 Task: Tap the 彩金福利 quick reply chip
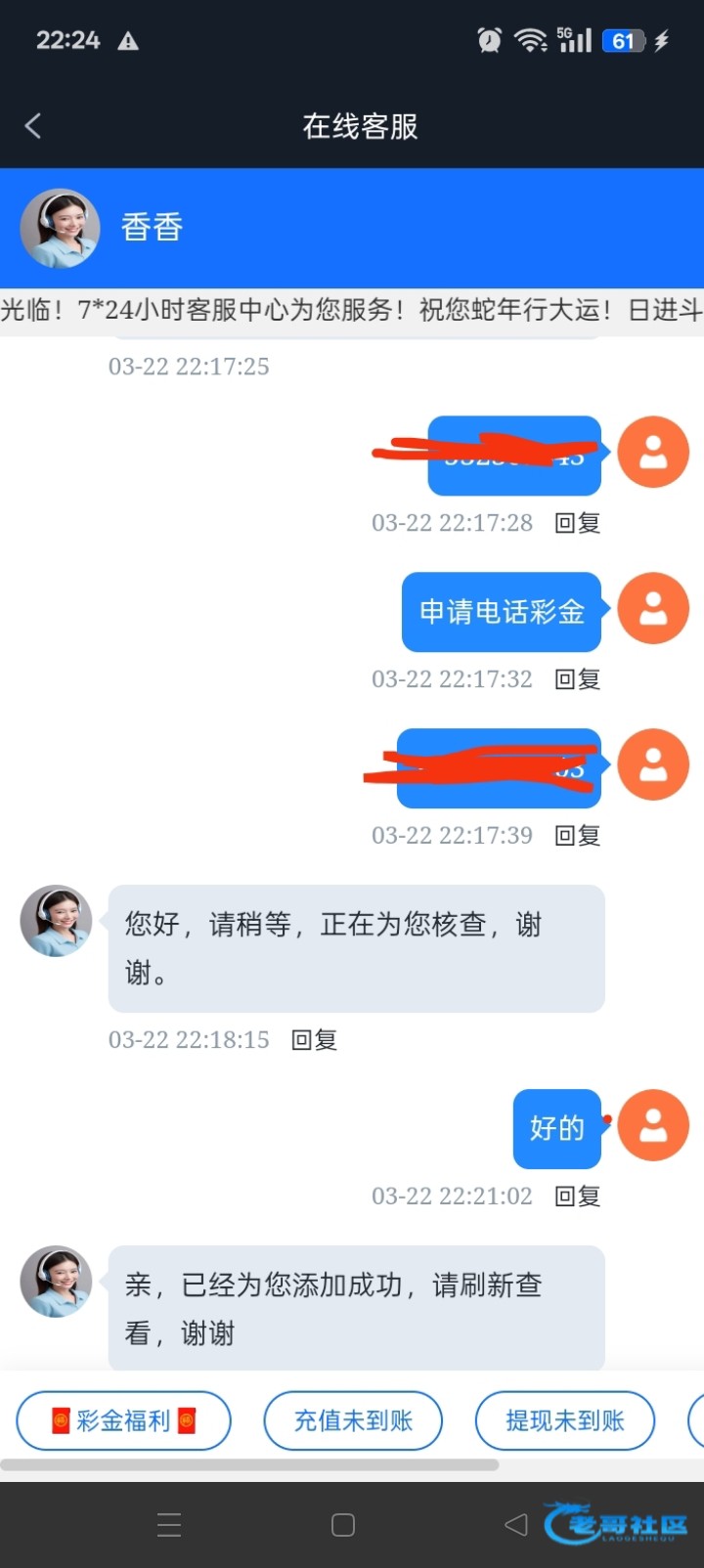[124, 1420]
